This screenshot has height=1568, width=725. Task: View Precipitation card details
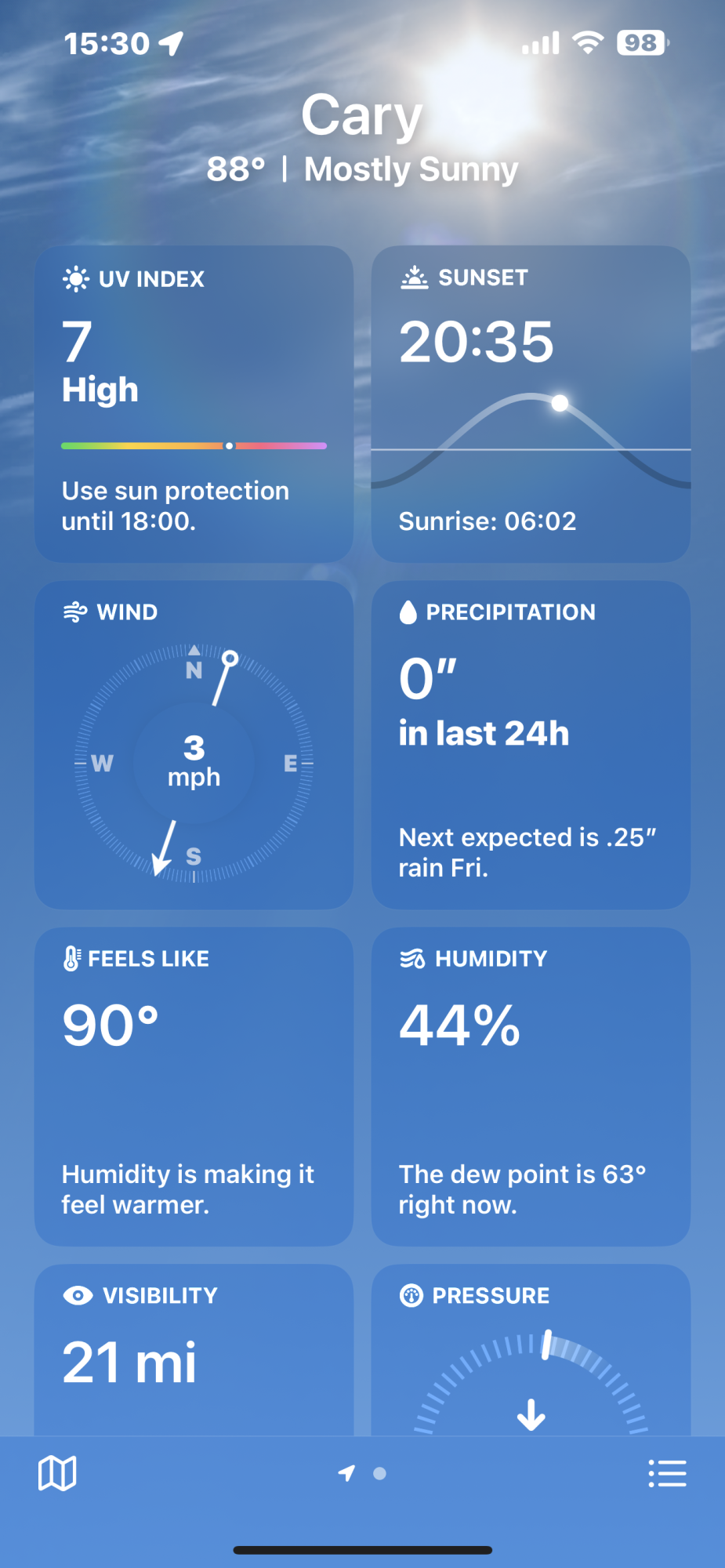tap(531, 745)
